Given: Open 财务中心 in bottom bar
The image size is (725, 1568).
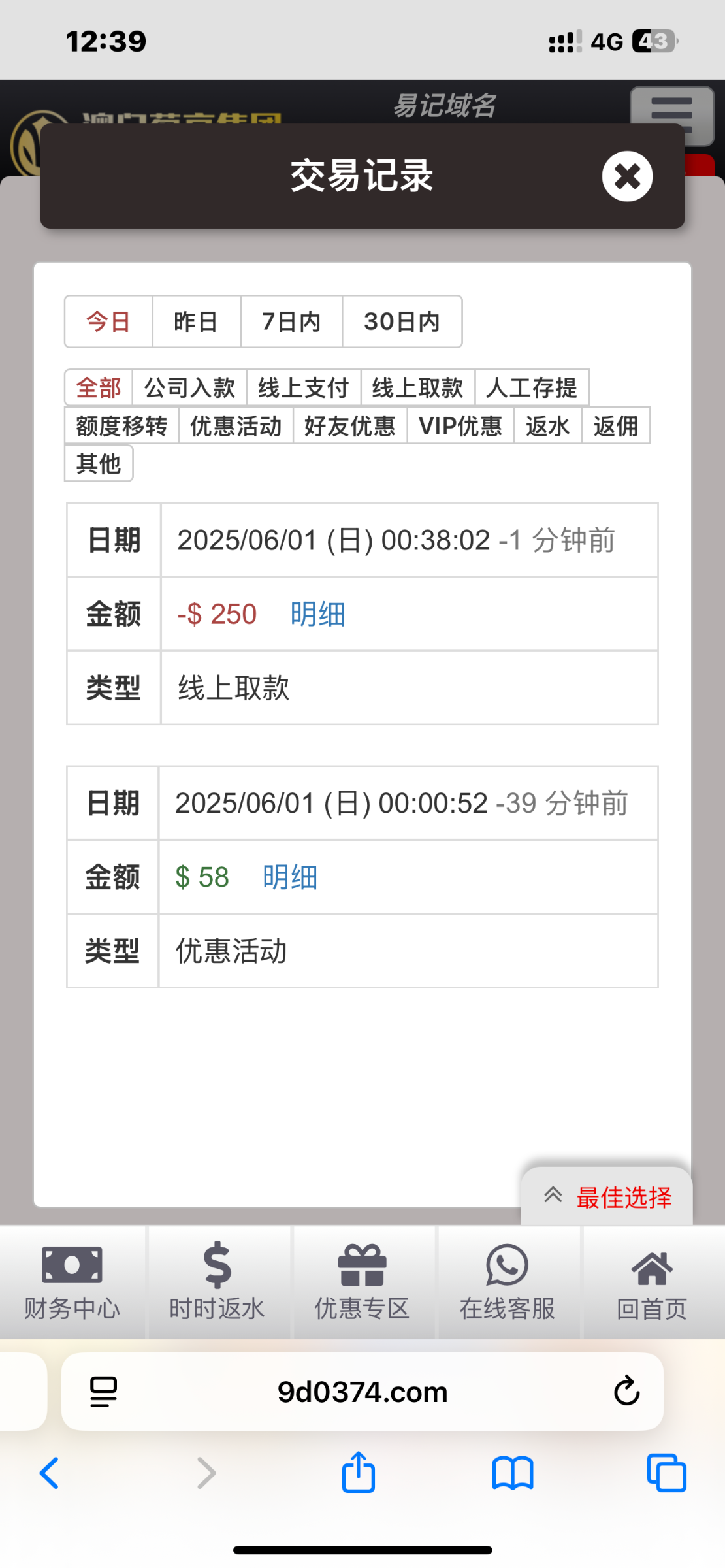Looking at the screenshot, I should tap(72, 1282).
